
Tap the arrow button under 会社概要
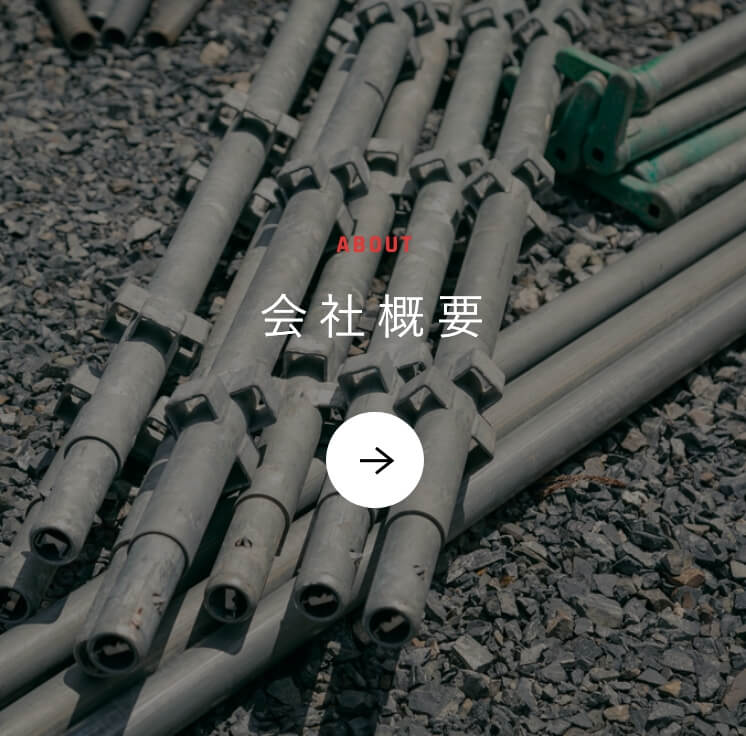click(x=375, y=460)
